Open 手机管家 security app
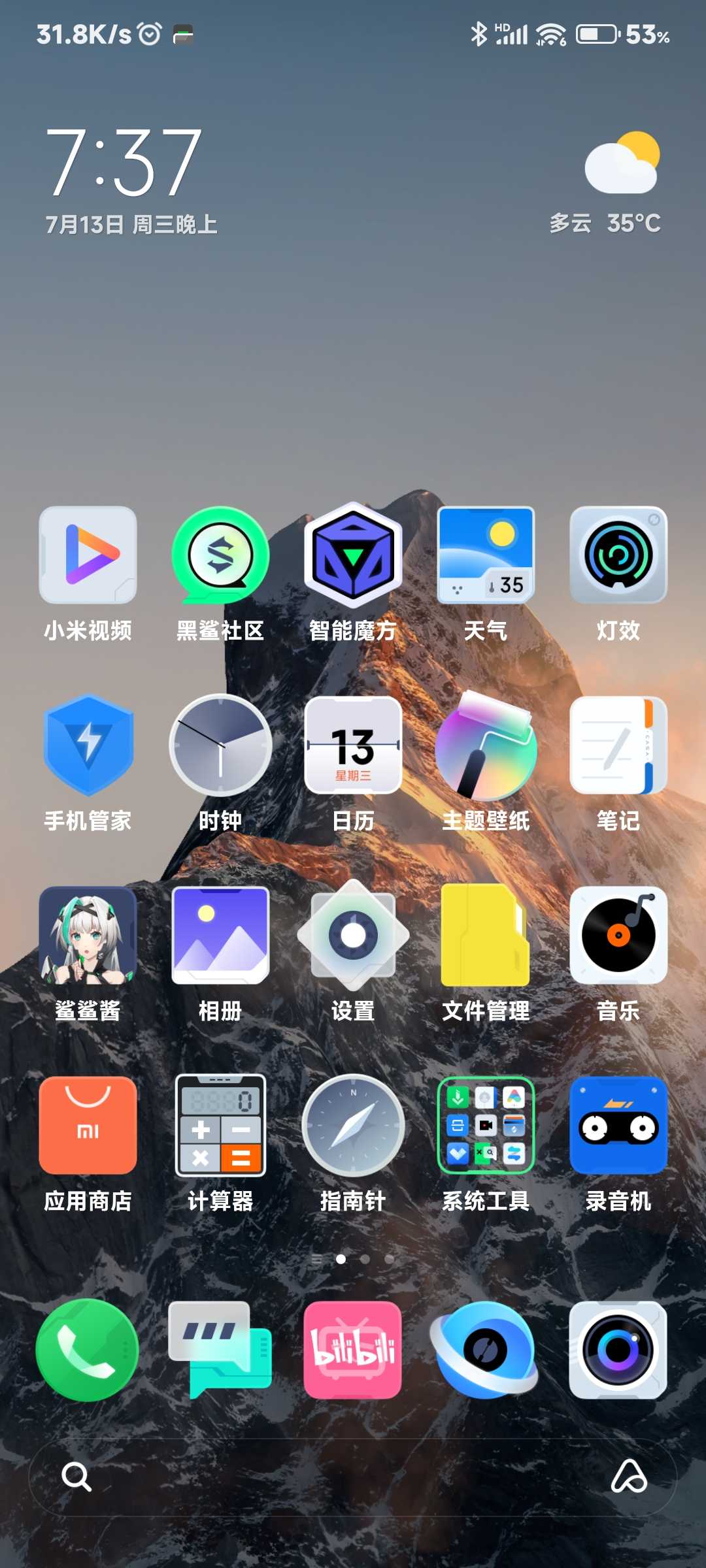706x1568 pixels. pyautogui.click(x=88, y=745)
